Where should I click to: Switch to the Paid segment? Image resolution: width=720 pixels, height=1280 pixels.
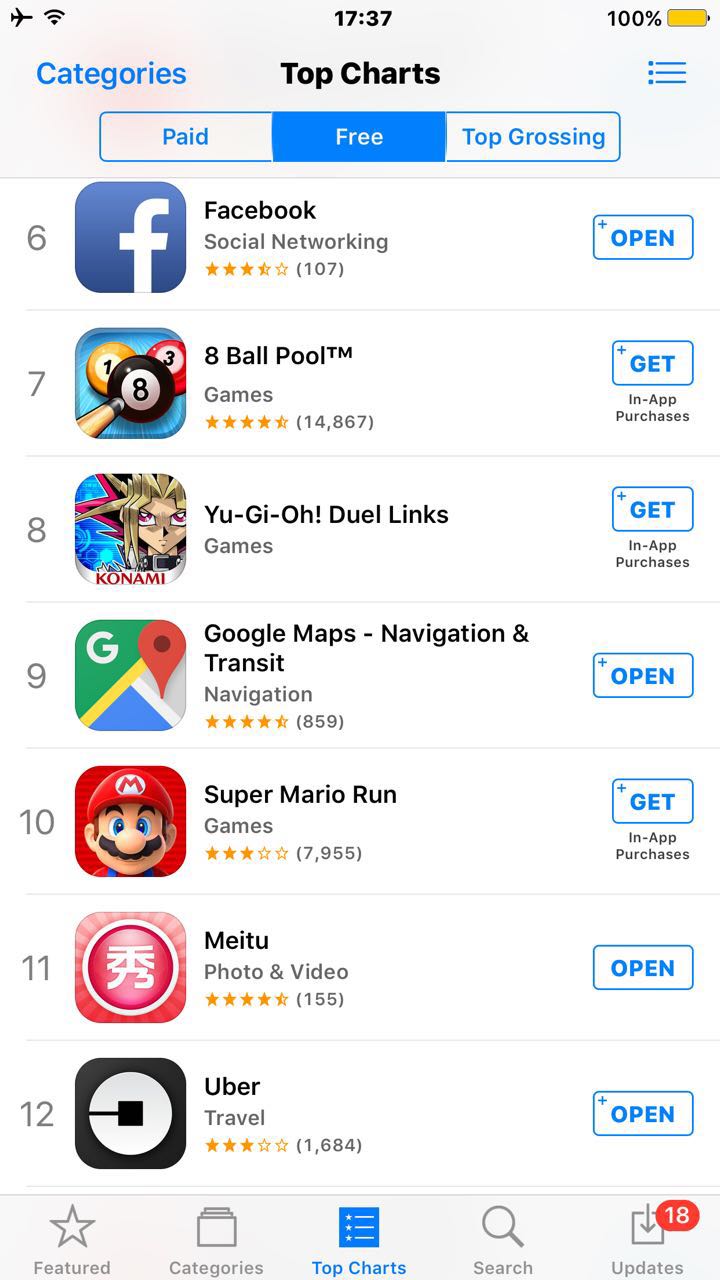(186, 137)
